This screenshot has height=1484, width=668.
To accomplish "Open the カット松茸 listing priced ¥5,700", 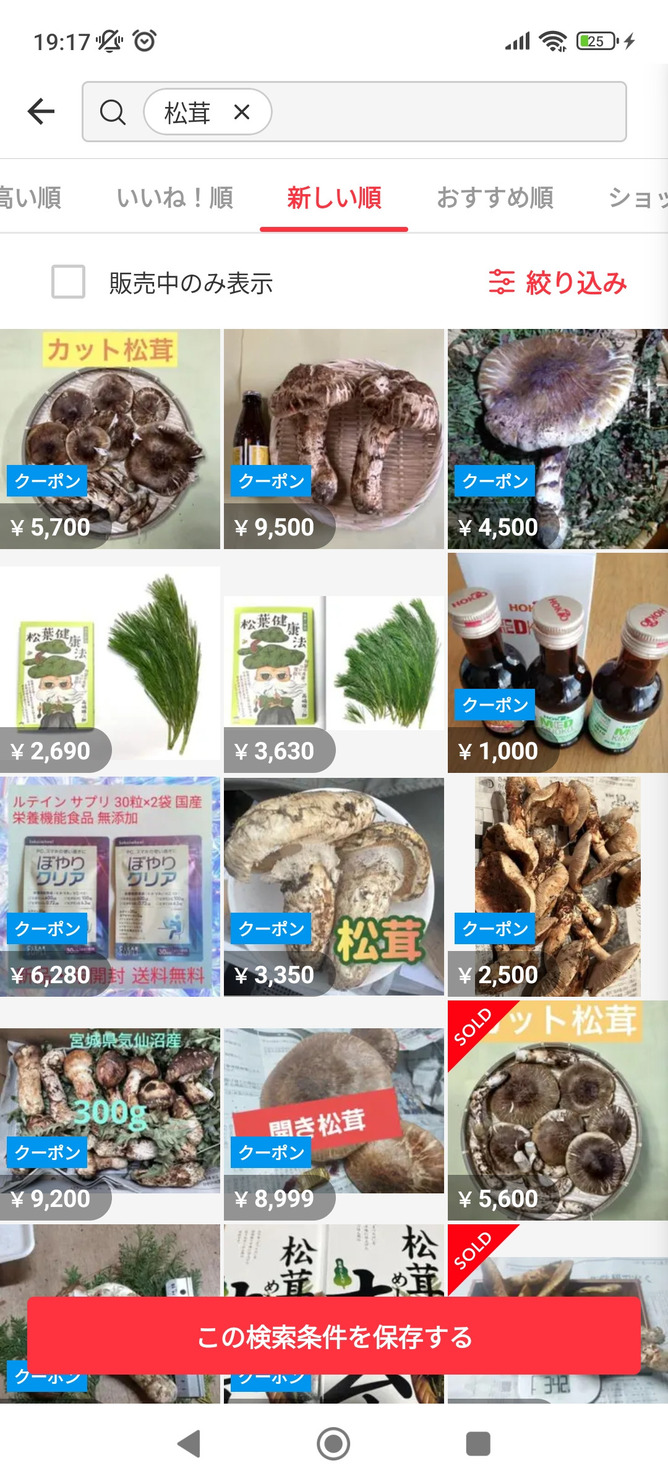I will click(110, 437).
